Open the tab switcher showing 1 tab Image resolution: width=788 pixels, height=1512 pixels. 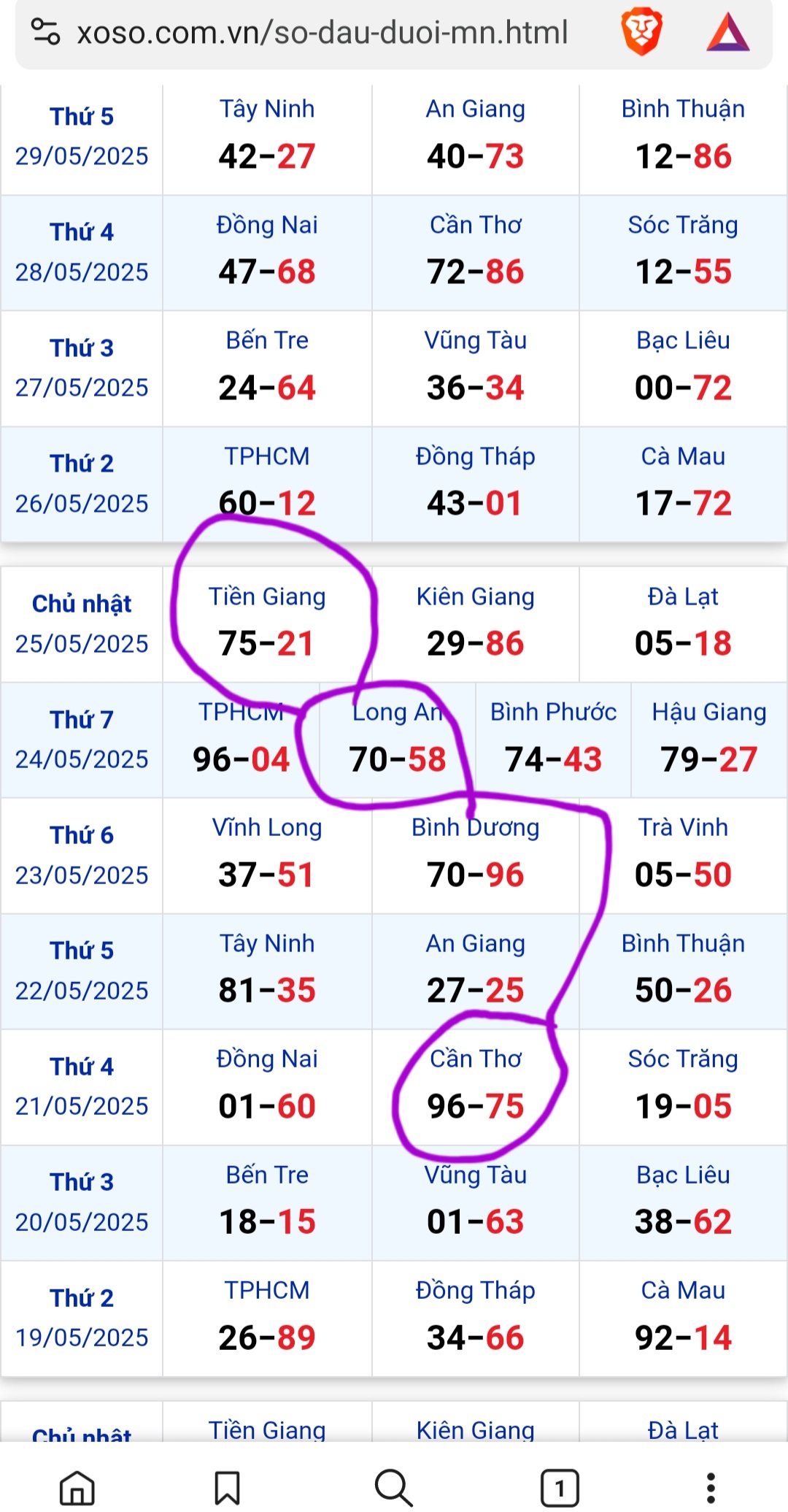coord(560,1487)
